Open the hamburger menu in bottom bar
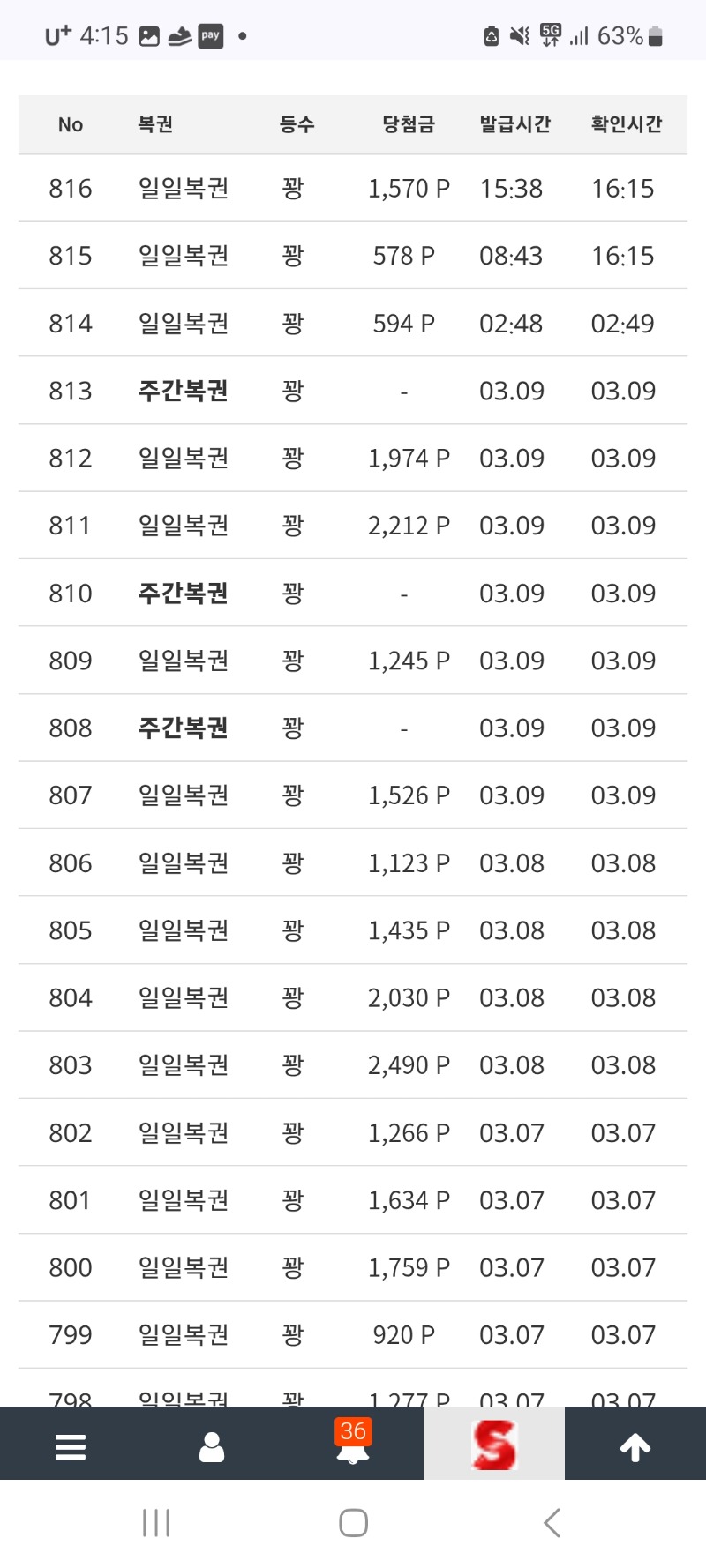This screenshot has width=706, height=1568. (x=71, y=1447)
